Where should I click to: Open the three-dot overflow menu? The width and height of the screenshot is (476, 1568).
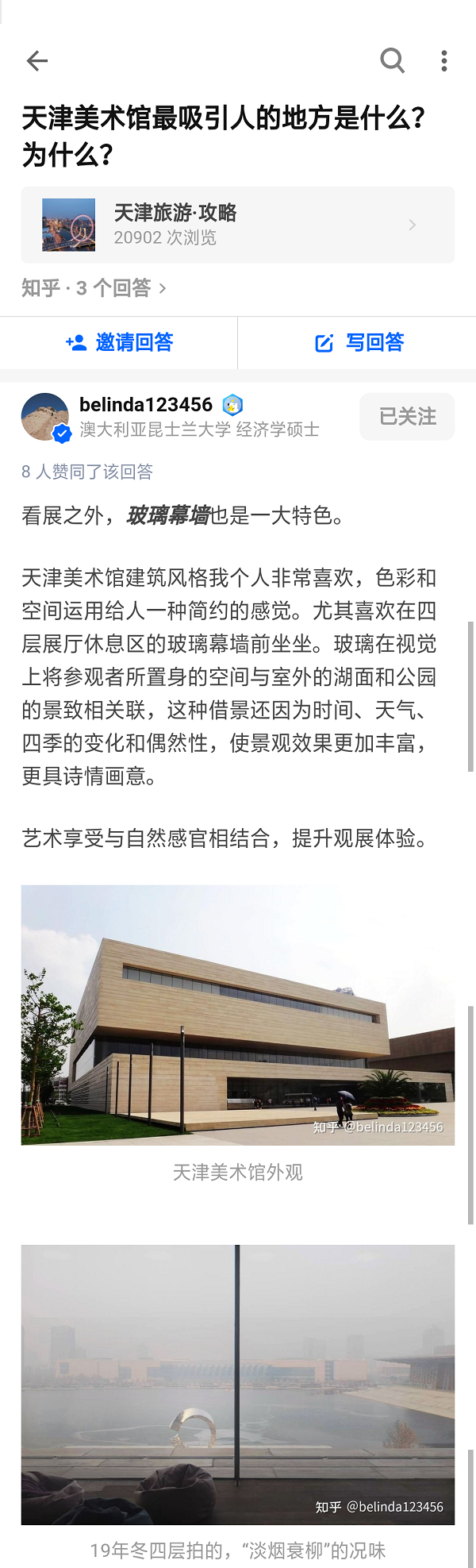(443, 61)
